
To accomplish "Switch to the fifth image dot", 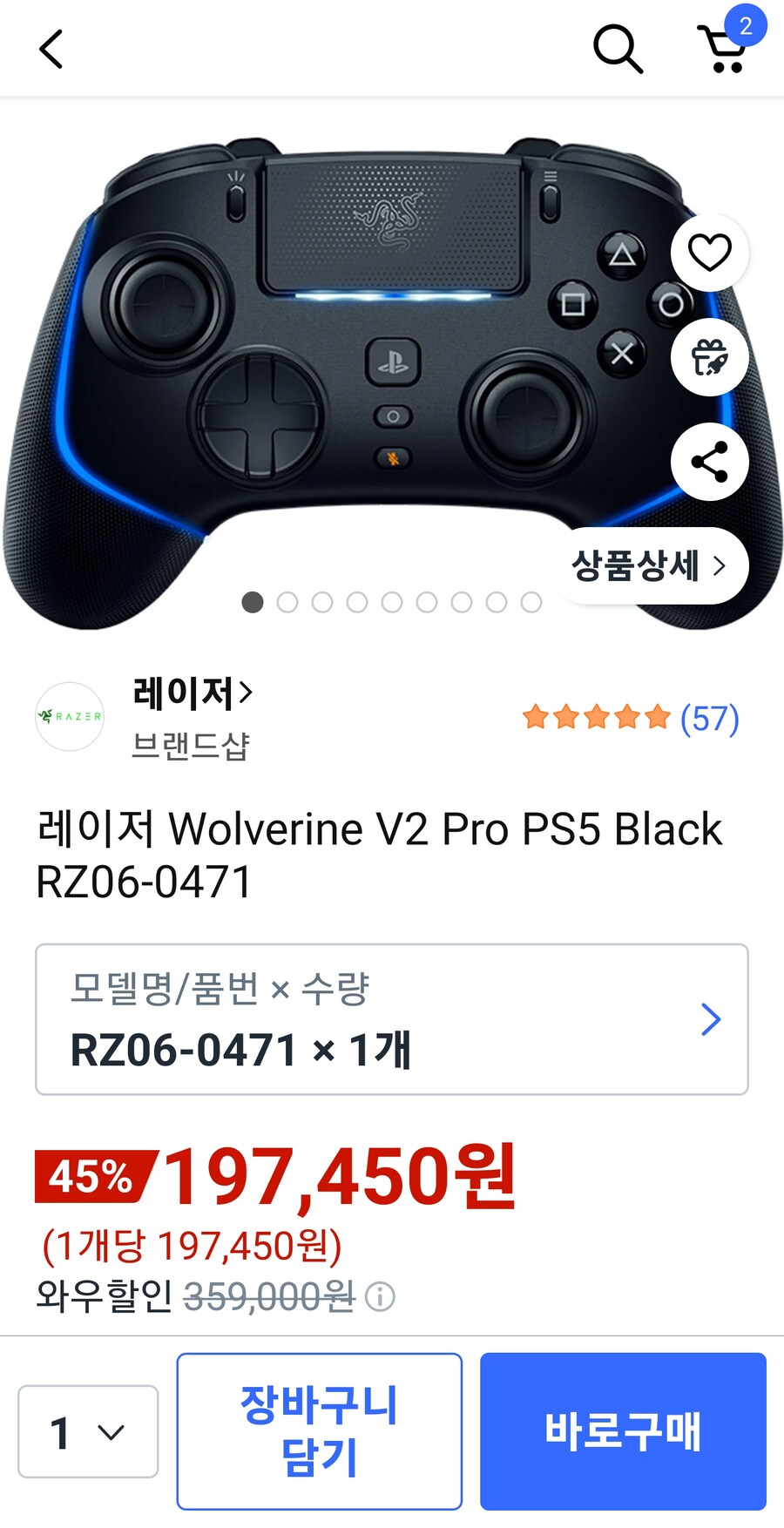I will coord(392,602).
